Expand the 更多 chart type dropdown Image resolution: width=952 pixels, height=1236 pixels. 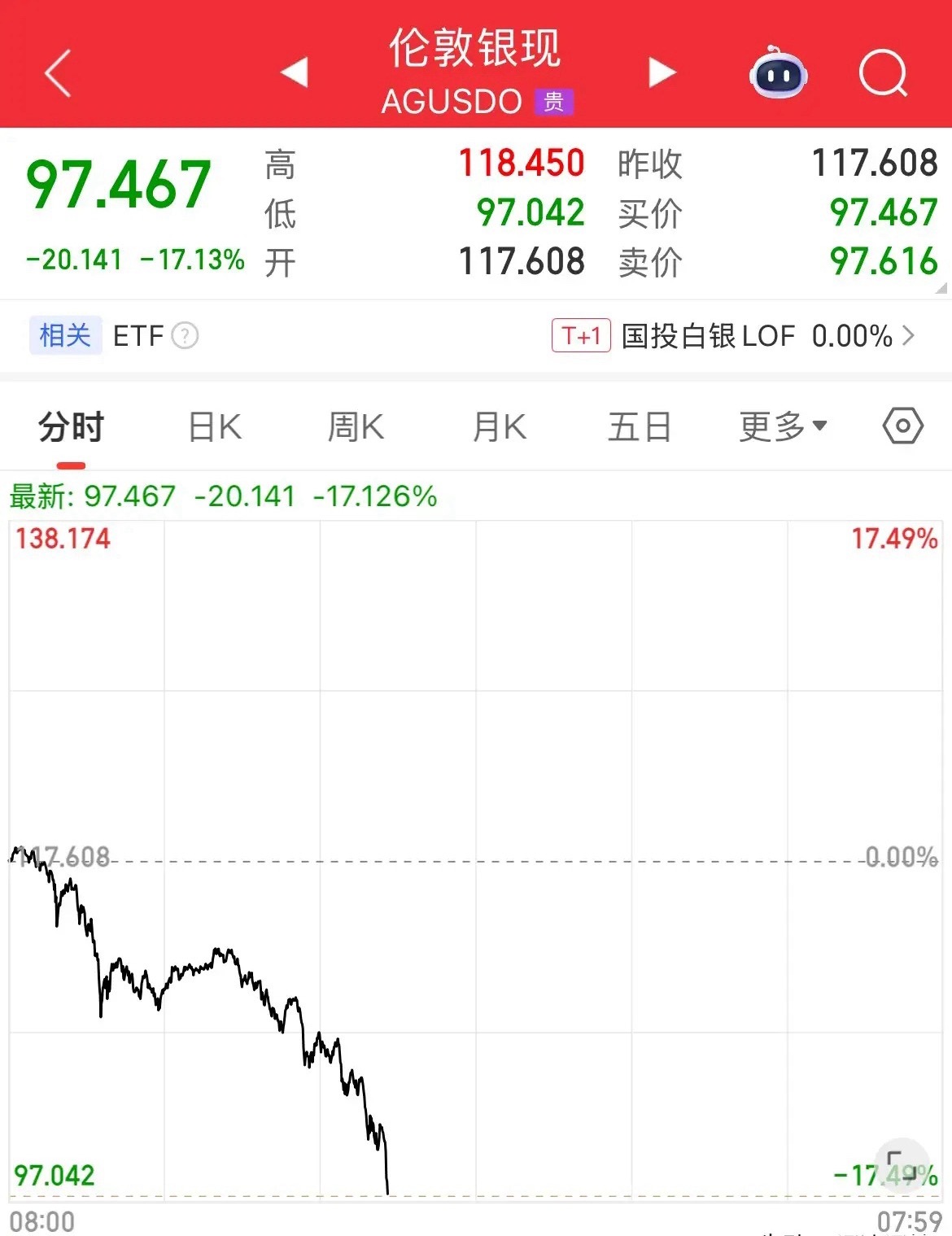(781, 426)
